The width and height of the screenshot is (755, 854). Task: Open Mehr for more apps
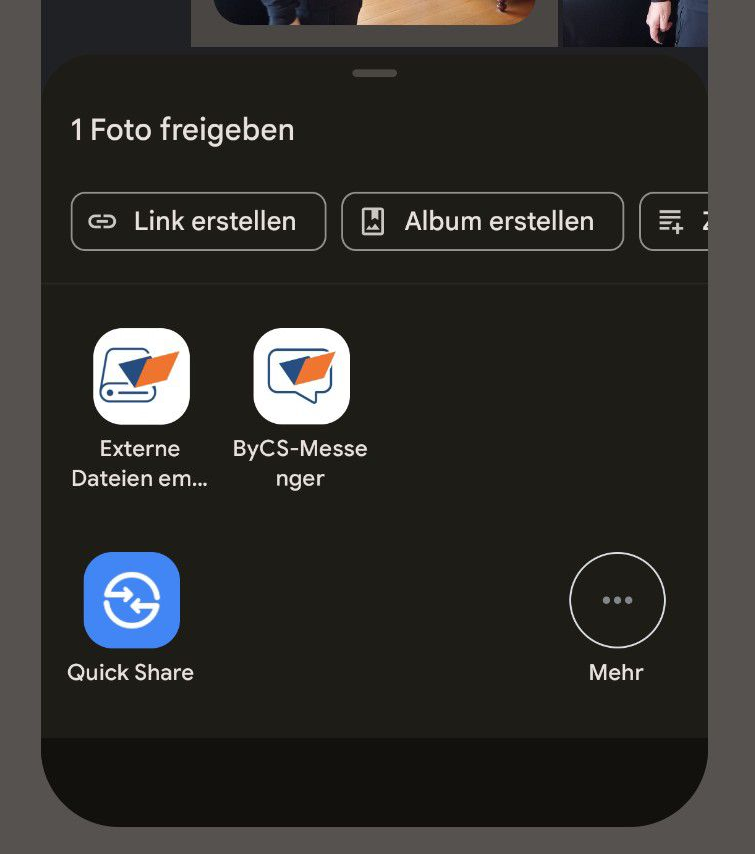617,600
